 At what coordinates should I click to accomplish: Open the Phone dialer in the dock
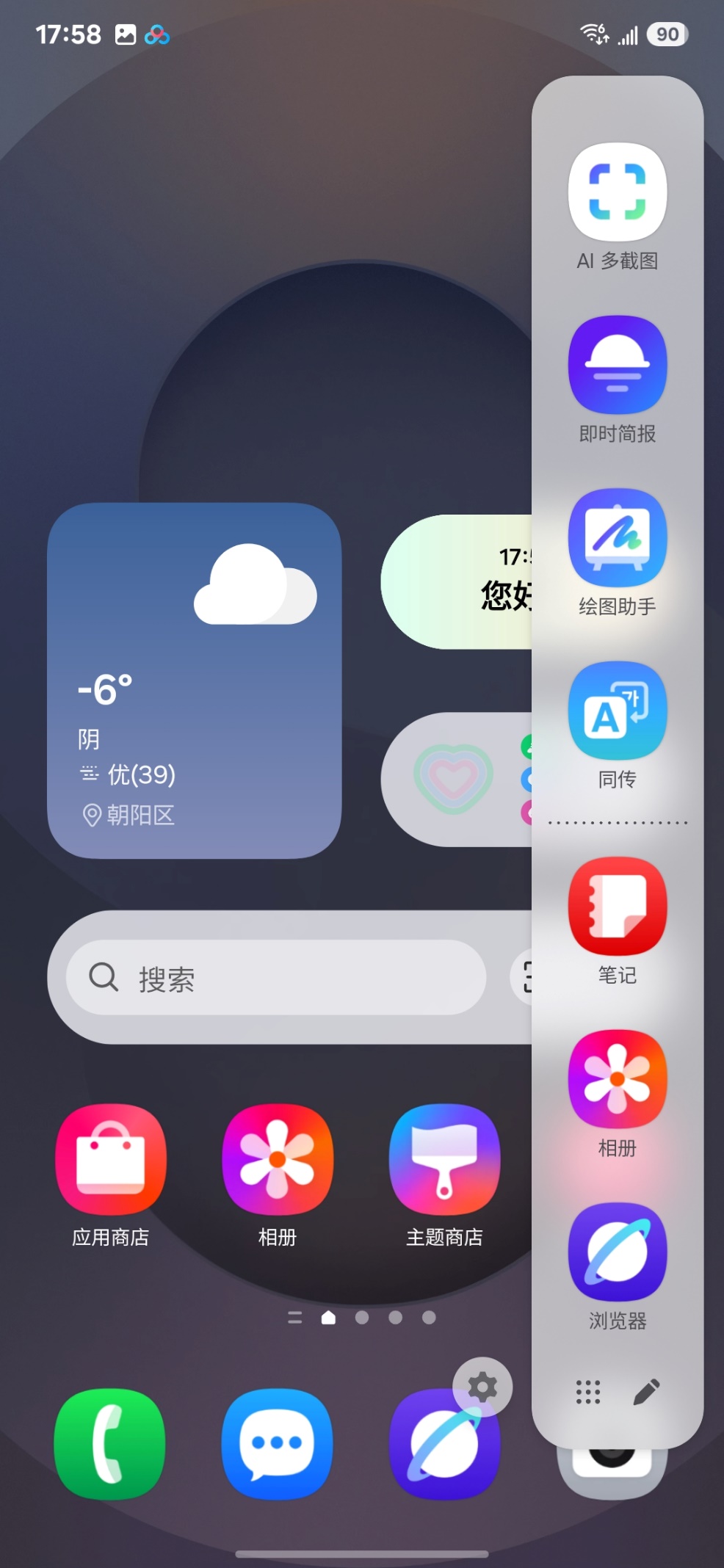click(x=110, y=1444)
